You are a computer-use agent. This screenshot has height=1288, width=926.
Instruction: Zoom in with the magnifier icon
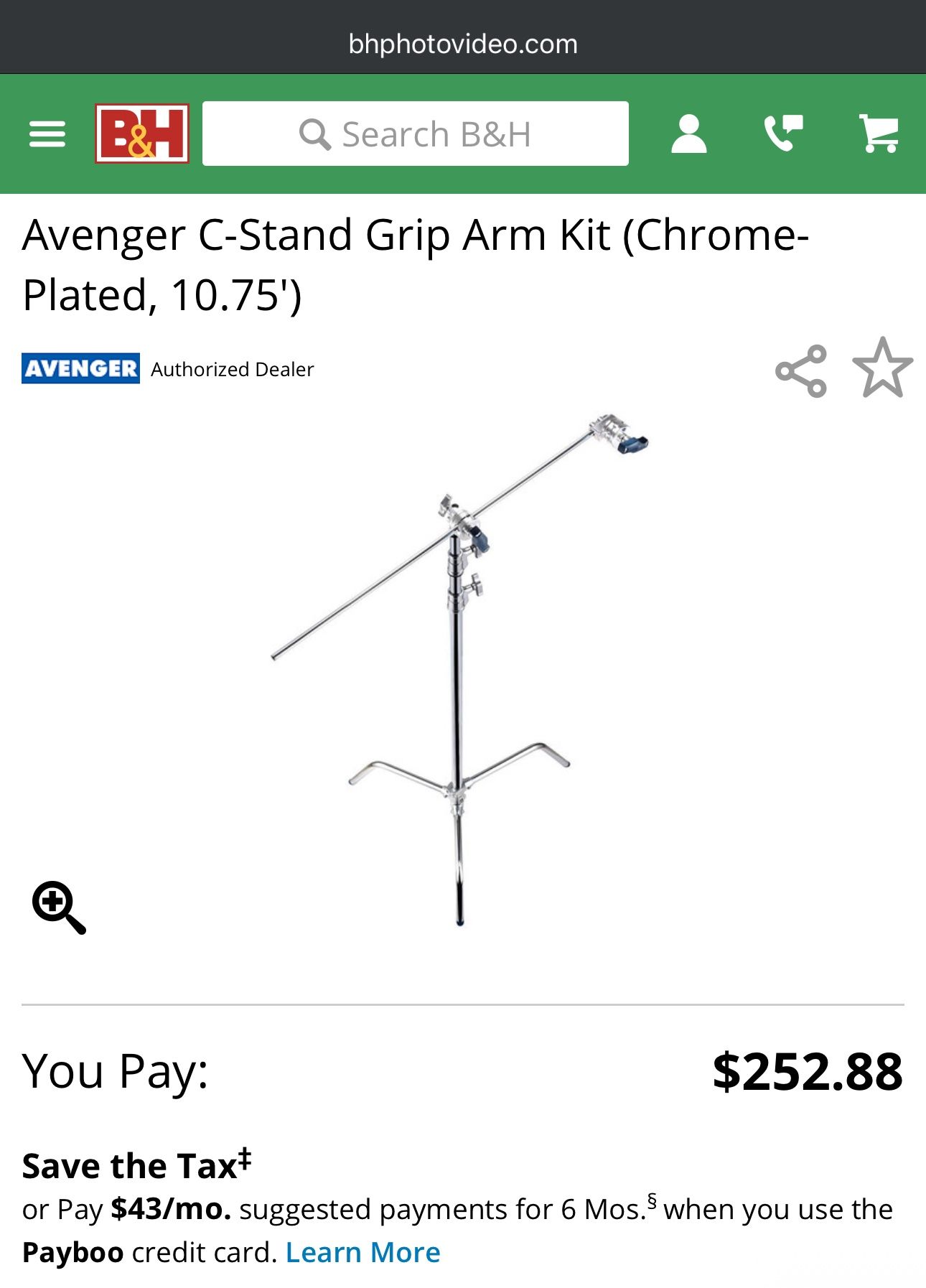coord(59,907)
